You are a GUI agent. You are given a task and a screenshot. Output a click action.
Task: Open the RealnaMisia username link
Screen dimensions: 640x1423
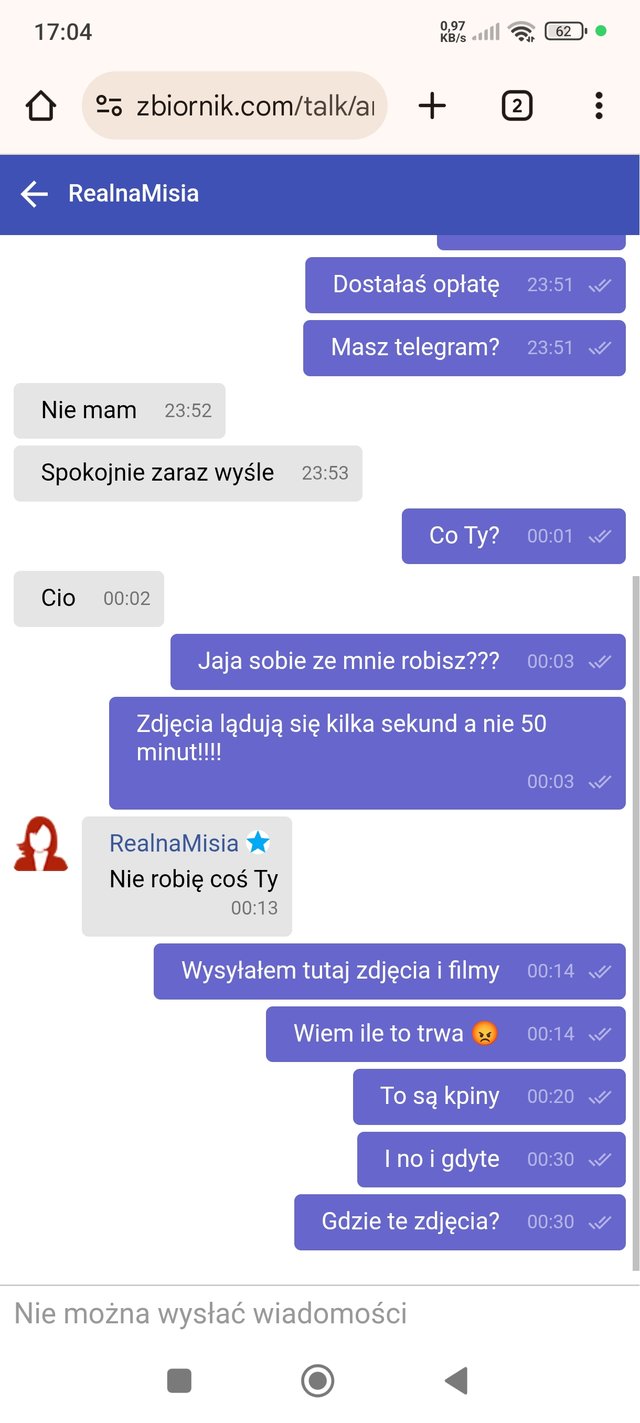pyautogui.click(x=174, y=843)
